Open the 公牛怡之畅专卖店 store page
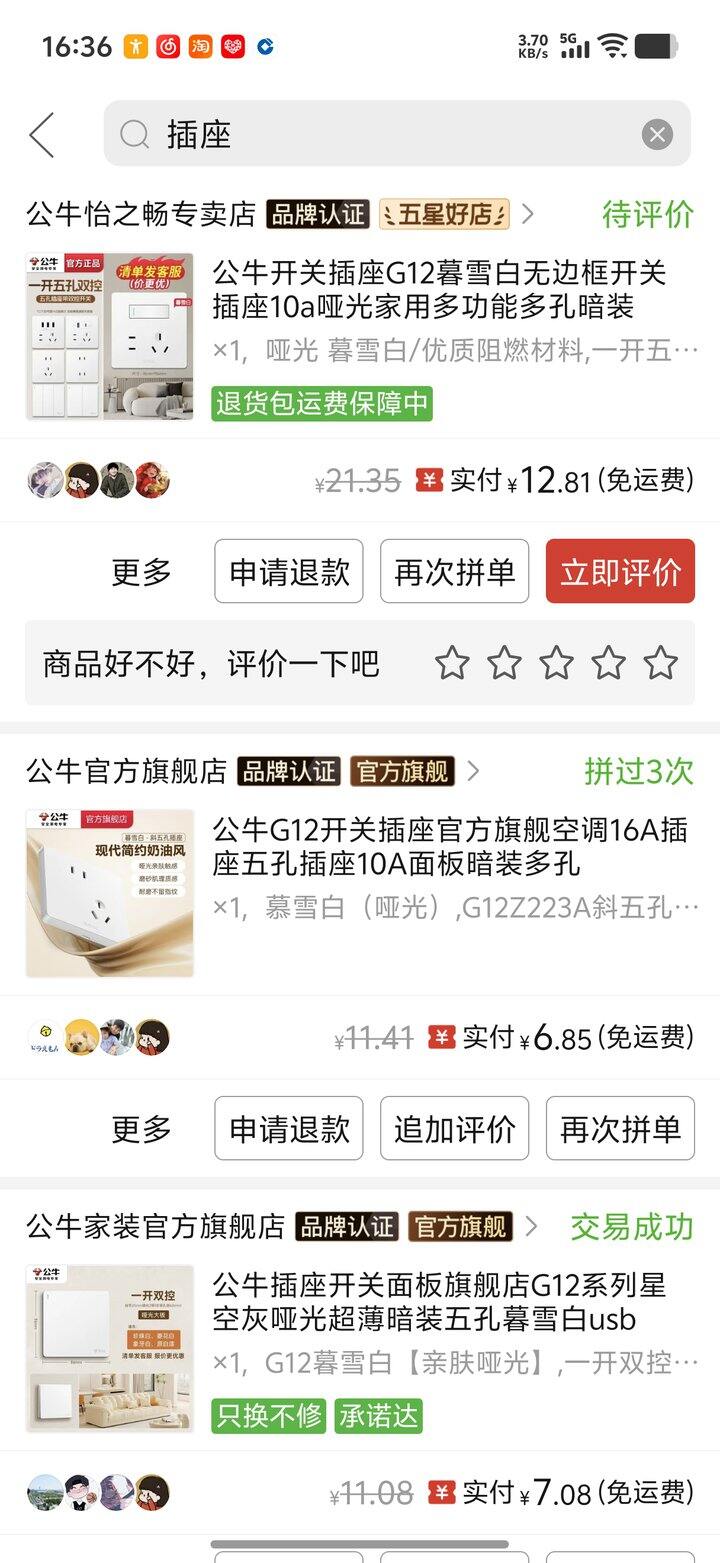The image size is (720, 1563). [x=141, y=214]
